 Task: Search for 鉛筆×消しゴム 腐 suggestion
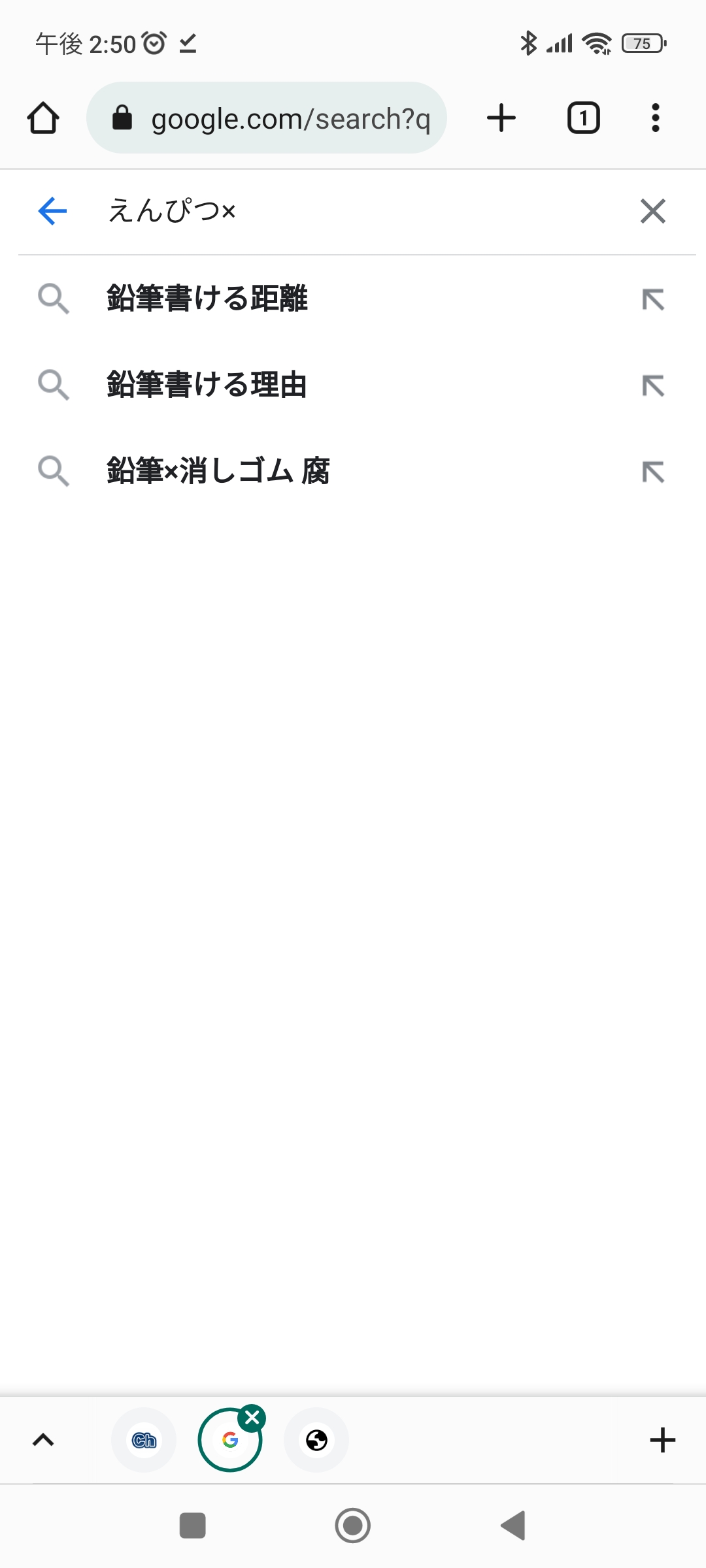pos(218,471)
